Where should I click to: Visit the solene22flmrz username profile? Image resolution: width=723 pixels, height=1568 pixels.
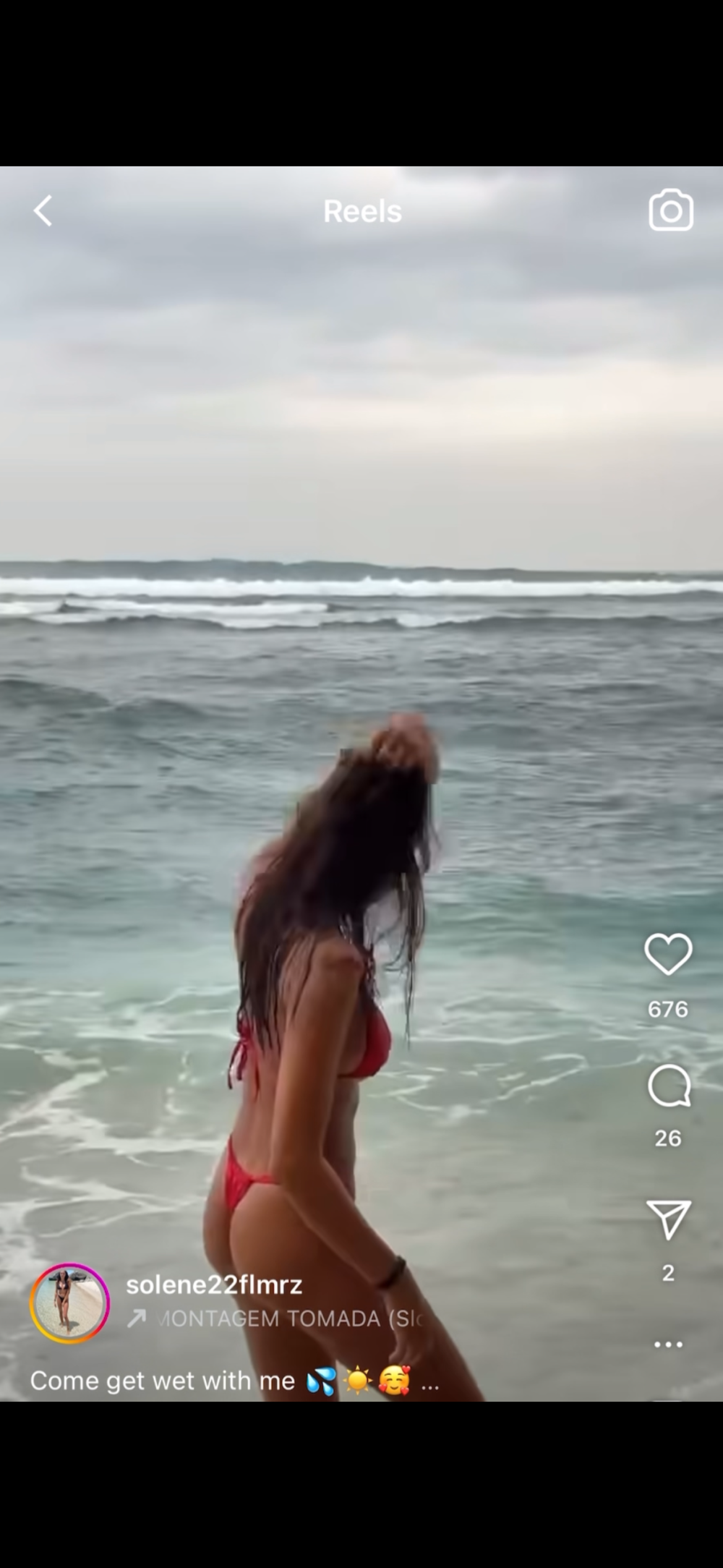[x=214, y=1284]
